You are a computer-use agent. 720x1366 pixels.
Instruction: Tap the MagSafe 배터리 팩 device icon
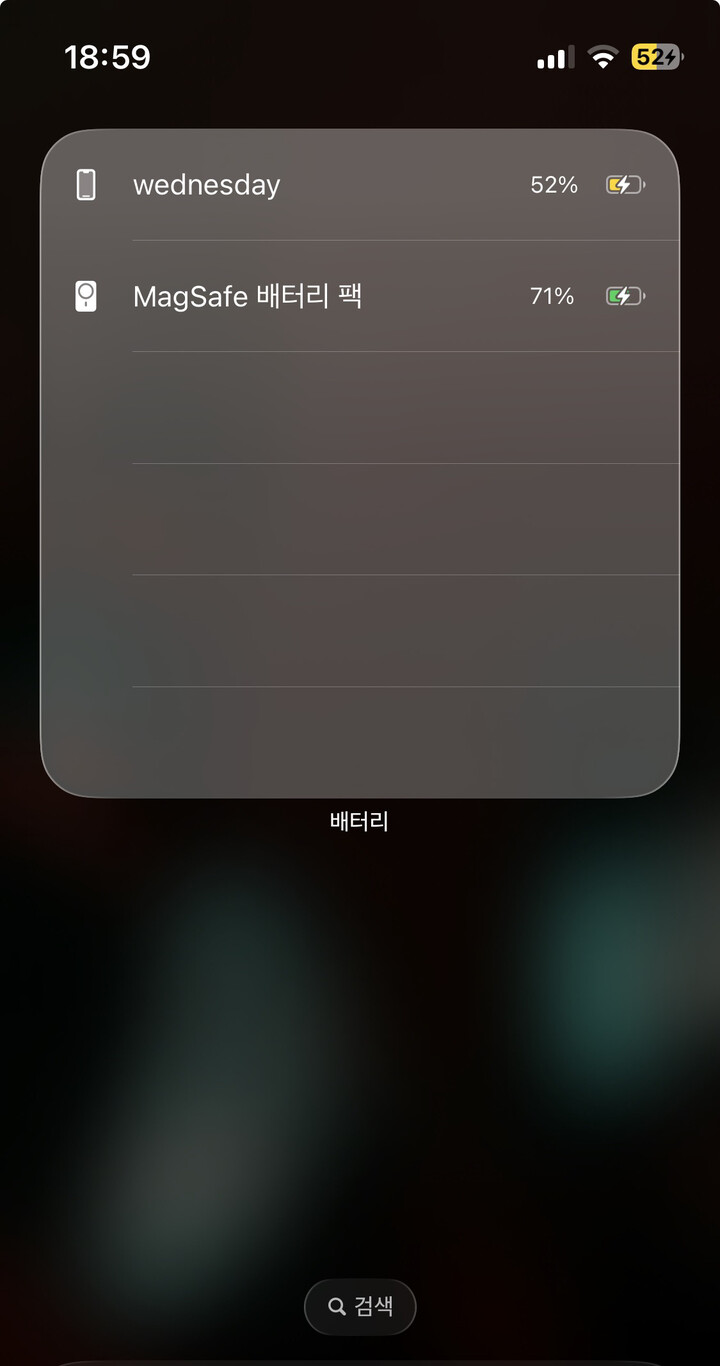pos(86,296)
